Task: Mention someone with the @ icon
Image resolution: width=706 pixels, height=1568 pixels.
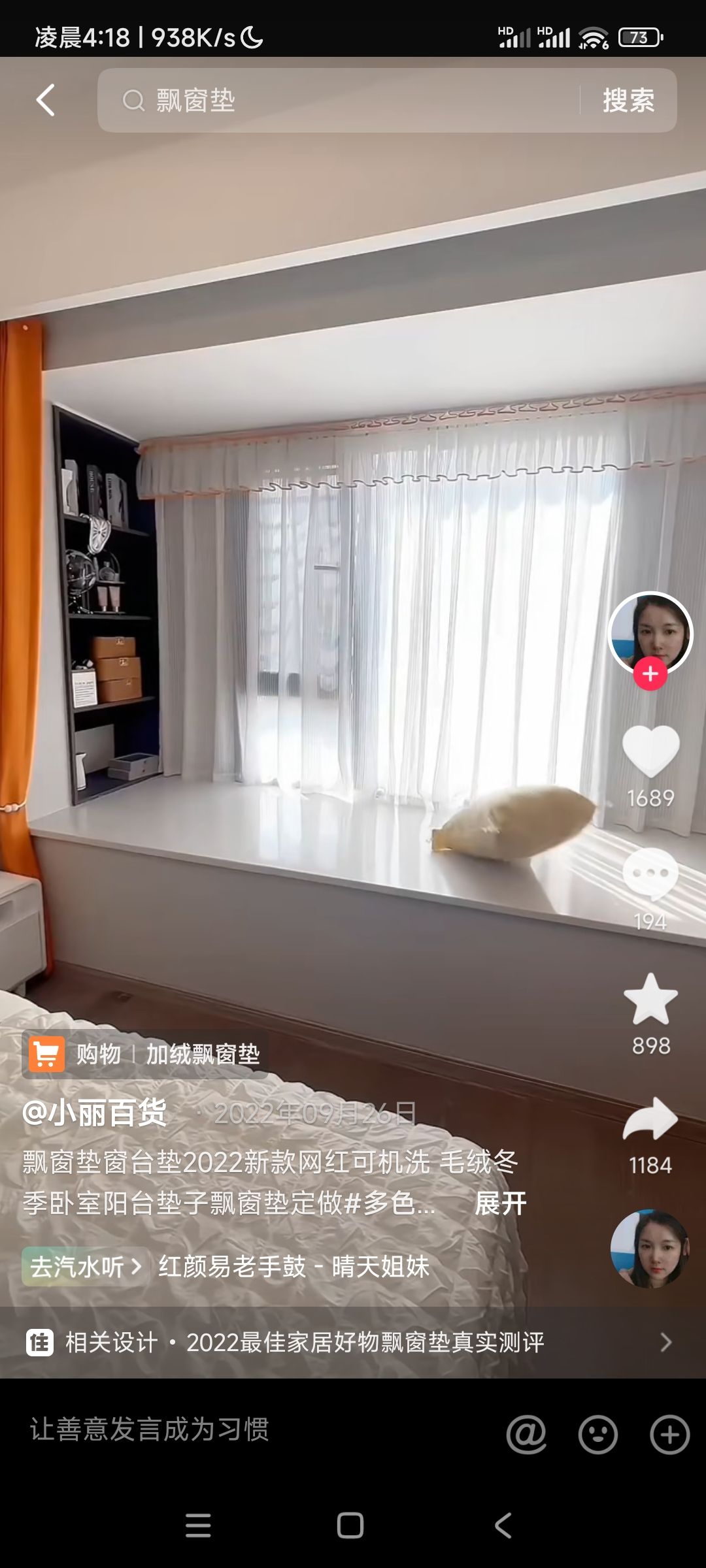Action: click(x=526, y=1434)
